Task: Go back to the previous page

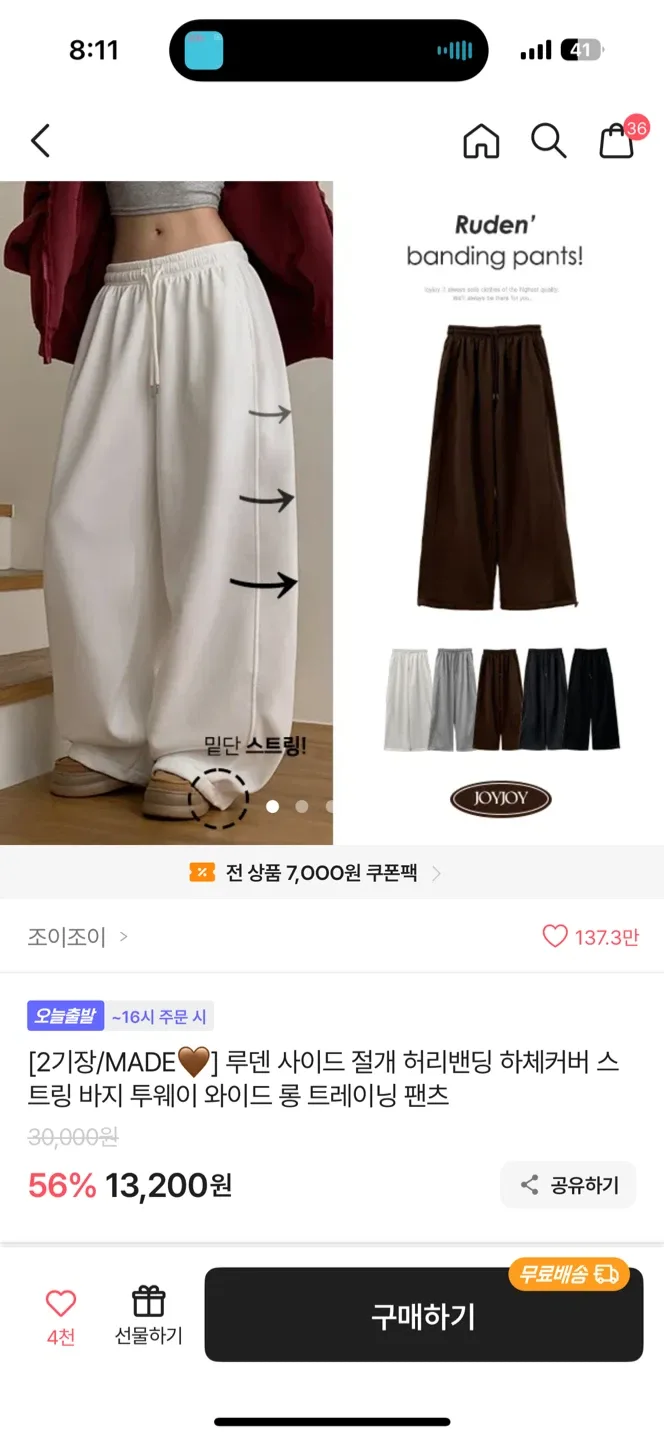Action: (40, 141)
